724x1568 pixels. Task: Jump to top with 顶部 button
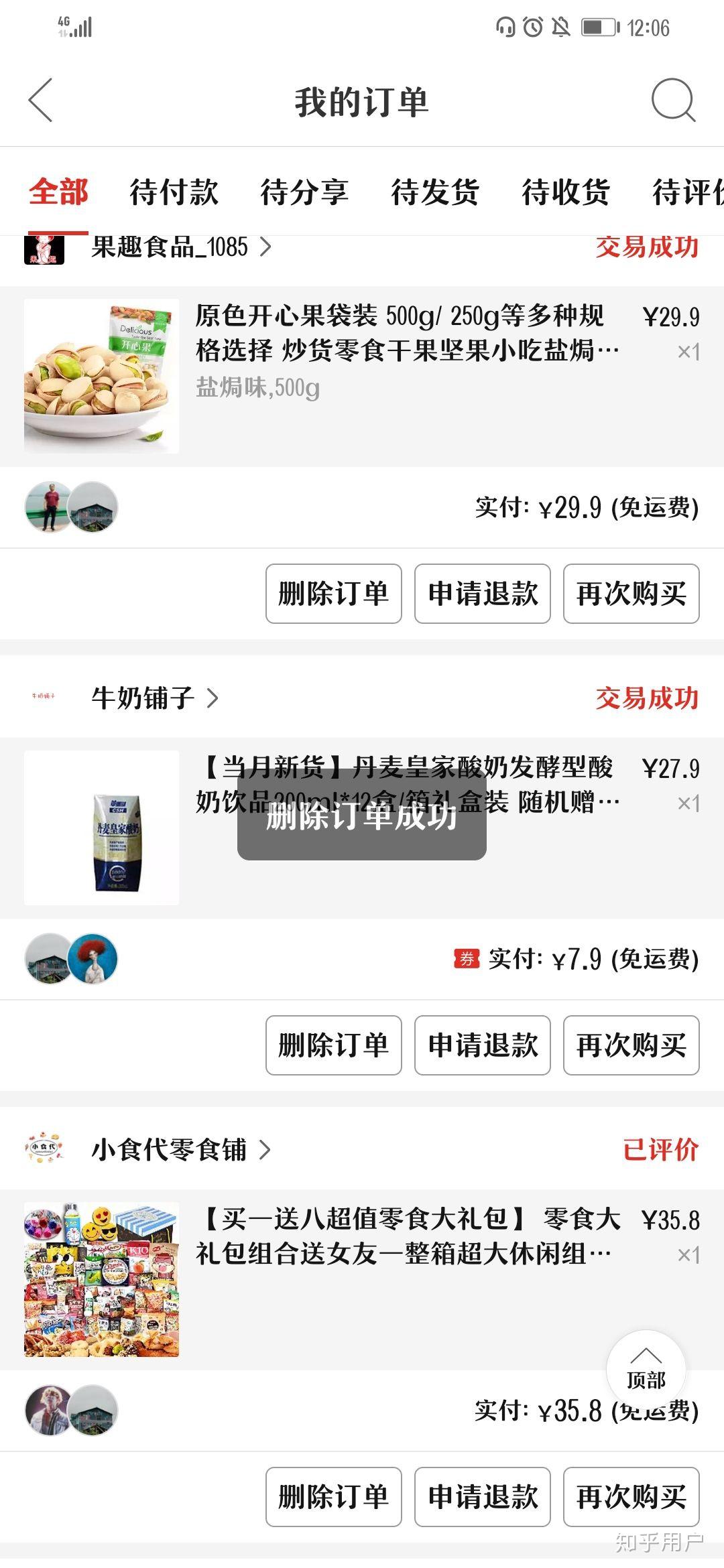[646, 1368]
